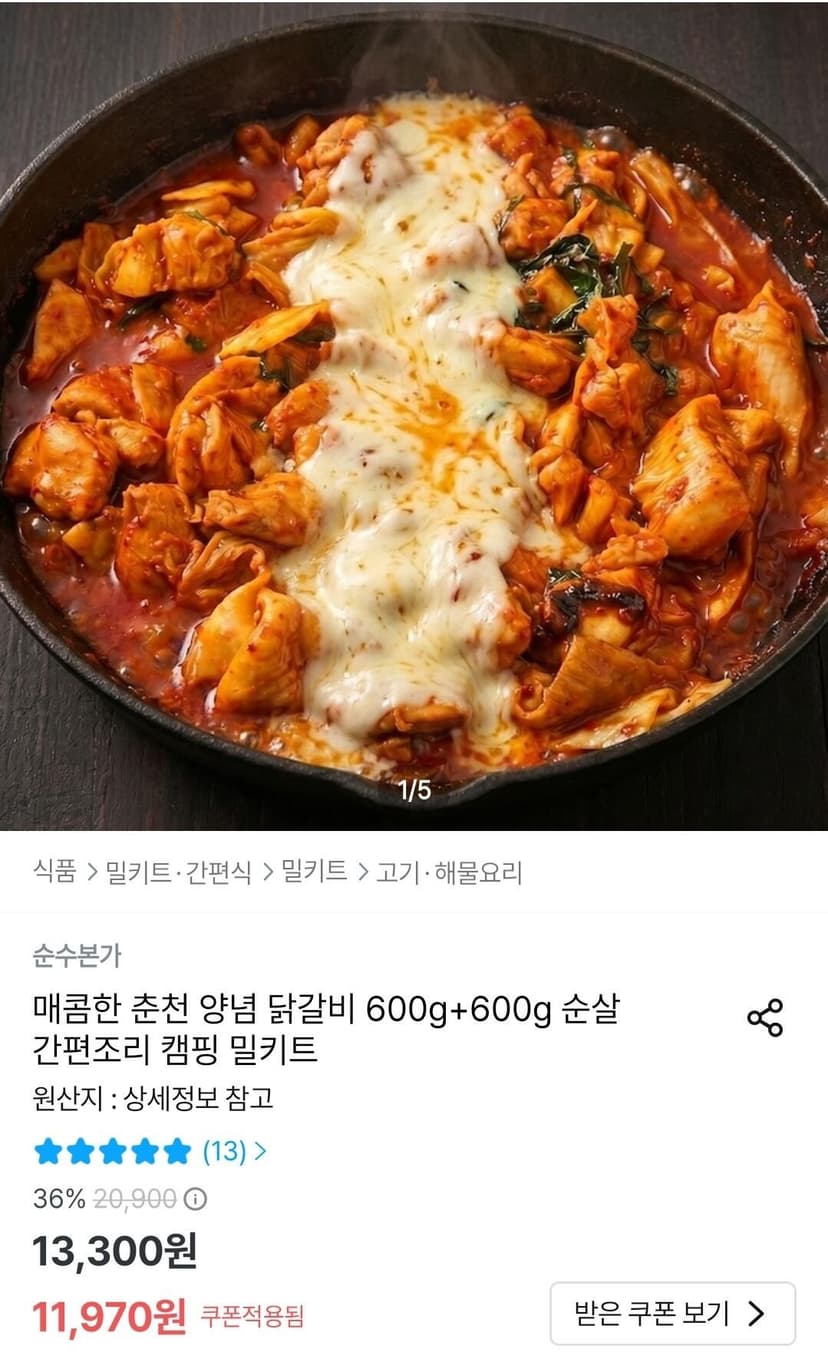Image resolution: width=828 pixels, height=1365 pixels.
Task: Tap 받은 쿠폰 보기 button
Action: 672,1313
